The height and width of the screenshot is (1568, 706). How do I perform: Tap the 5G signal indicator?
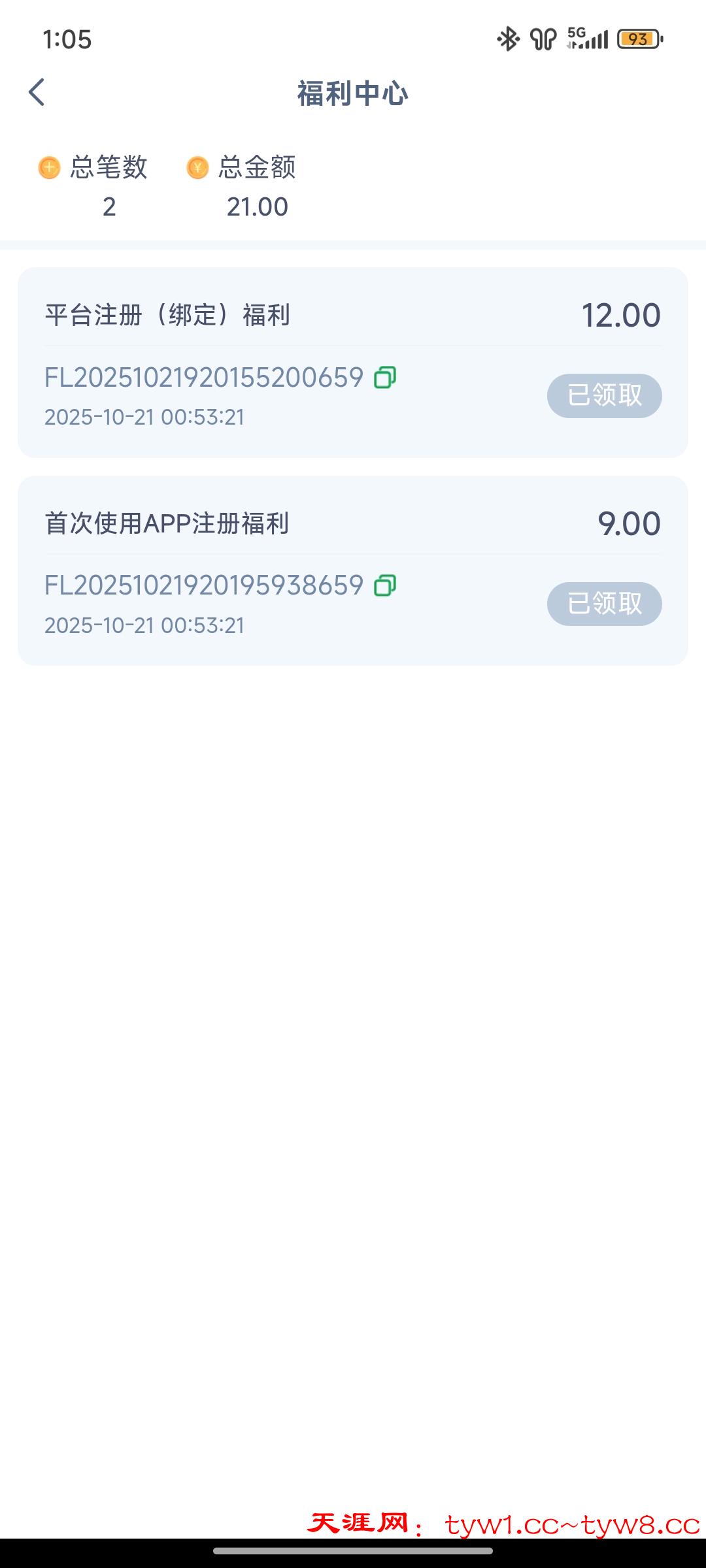[587, 39]
